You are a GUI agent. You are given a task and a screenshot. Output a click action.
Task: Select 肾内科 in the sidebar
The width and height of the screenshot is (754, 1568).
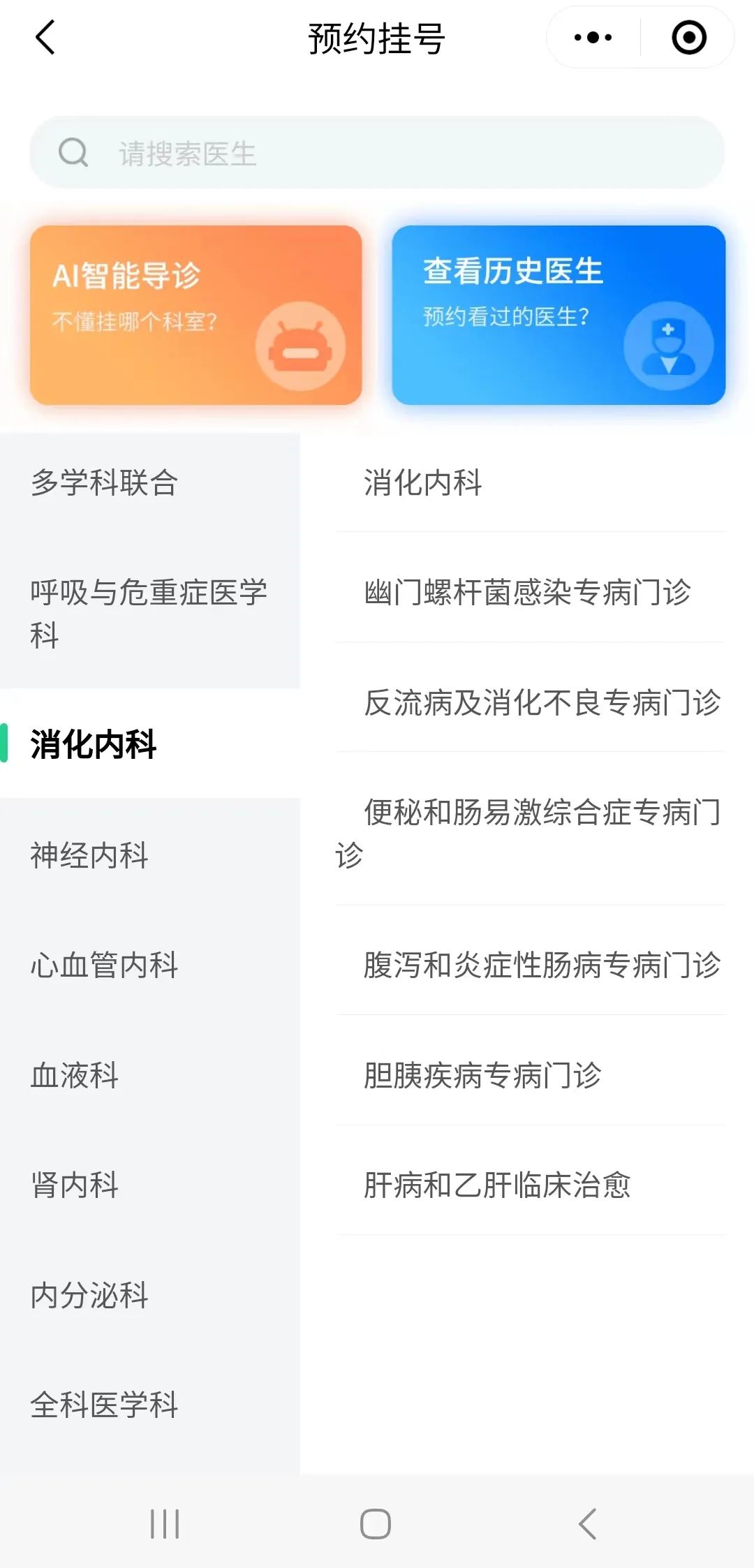pos(75,1185)
